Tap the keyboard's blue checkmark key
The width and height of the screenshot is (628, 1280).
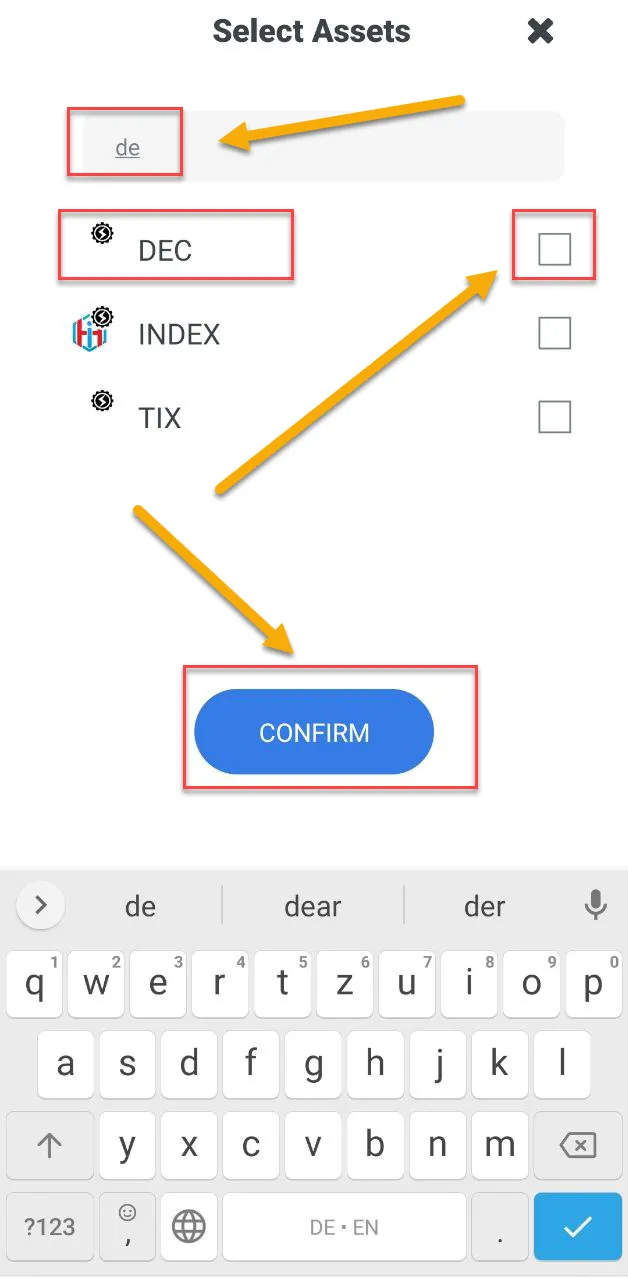(577, 1227)
